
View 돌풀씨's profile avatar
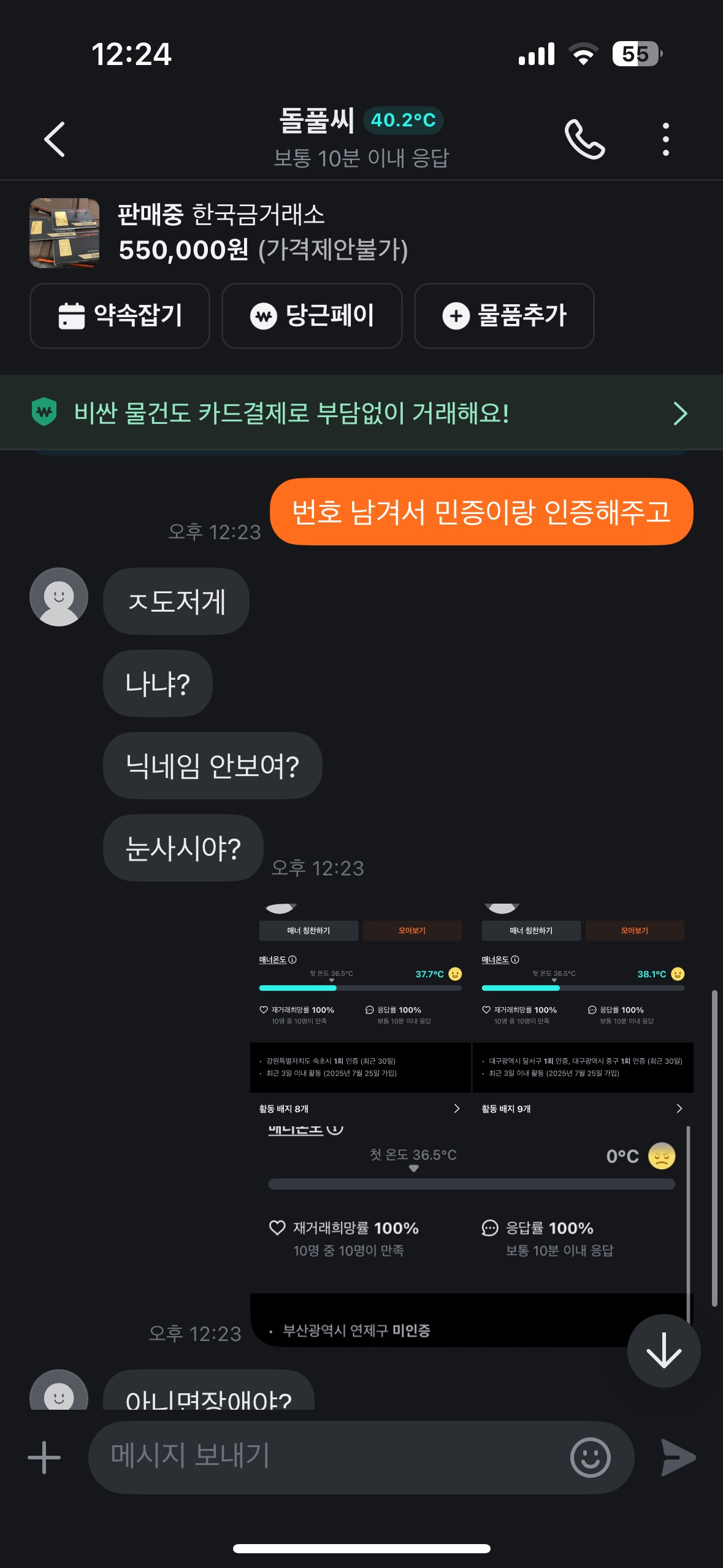59,597
